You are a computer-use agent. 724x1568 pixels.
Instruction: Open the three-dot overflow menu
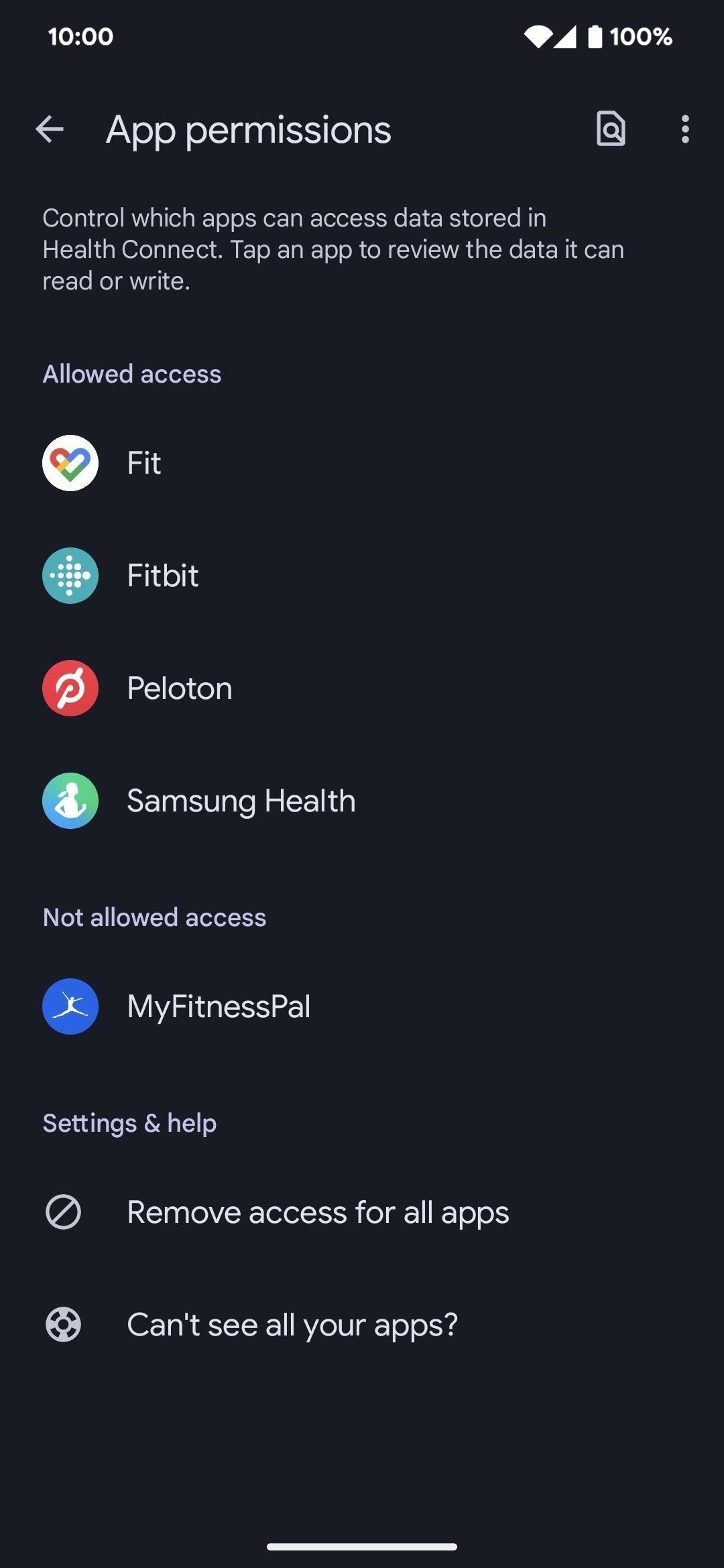point(684,129)
